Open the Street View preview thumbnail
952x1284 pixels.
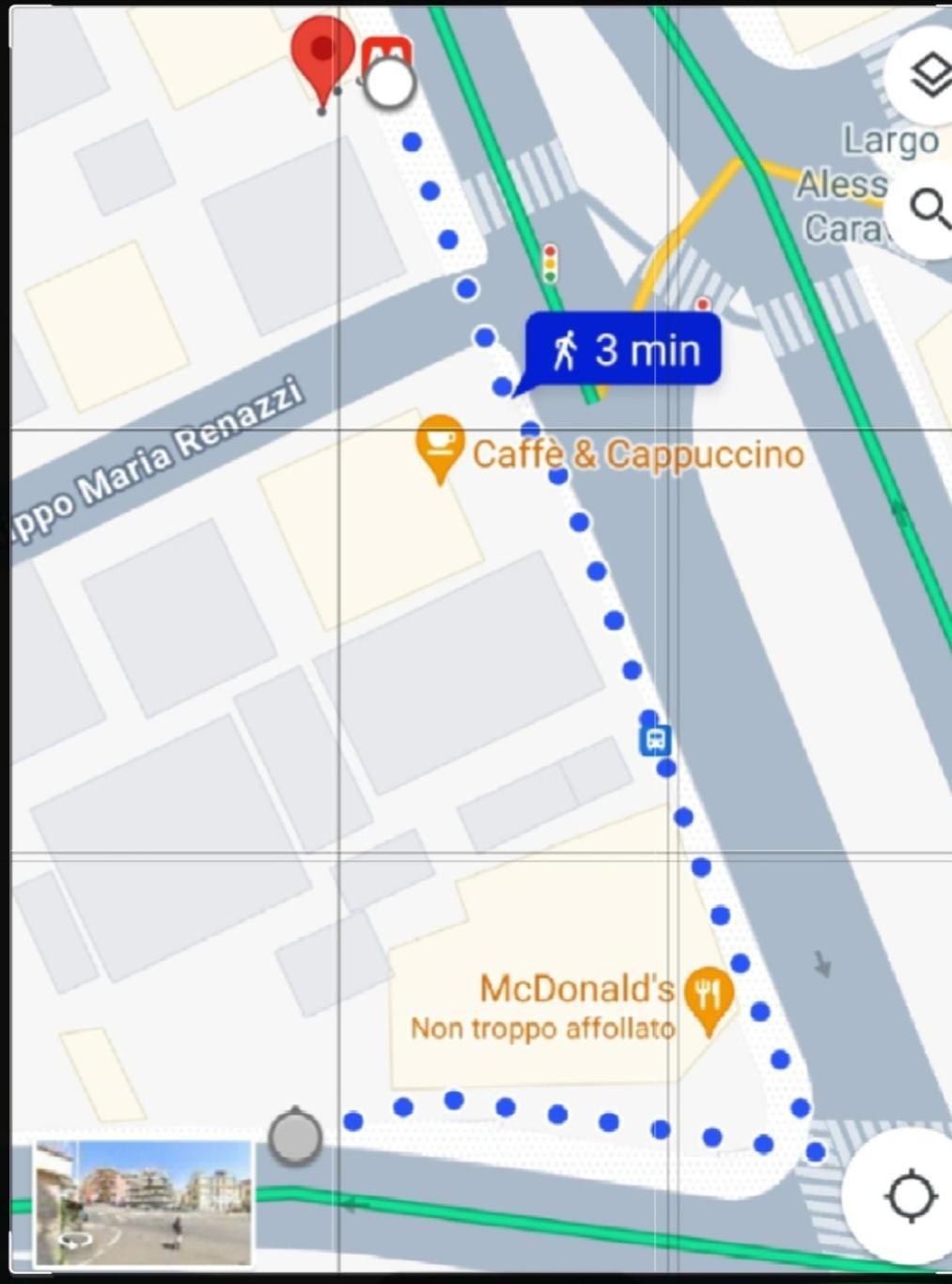pos(143,1203)
